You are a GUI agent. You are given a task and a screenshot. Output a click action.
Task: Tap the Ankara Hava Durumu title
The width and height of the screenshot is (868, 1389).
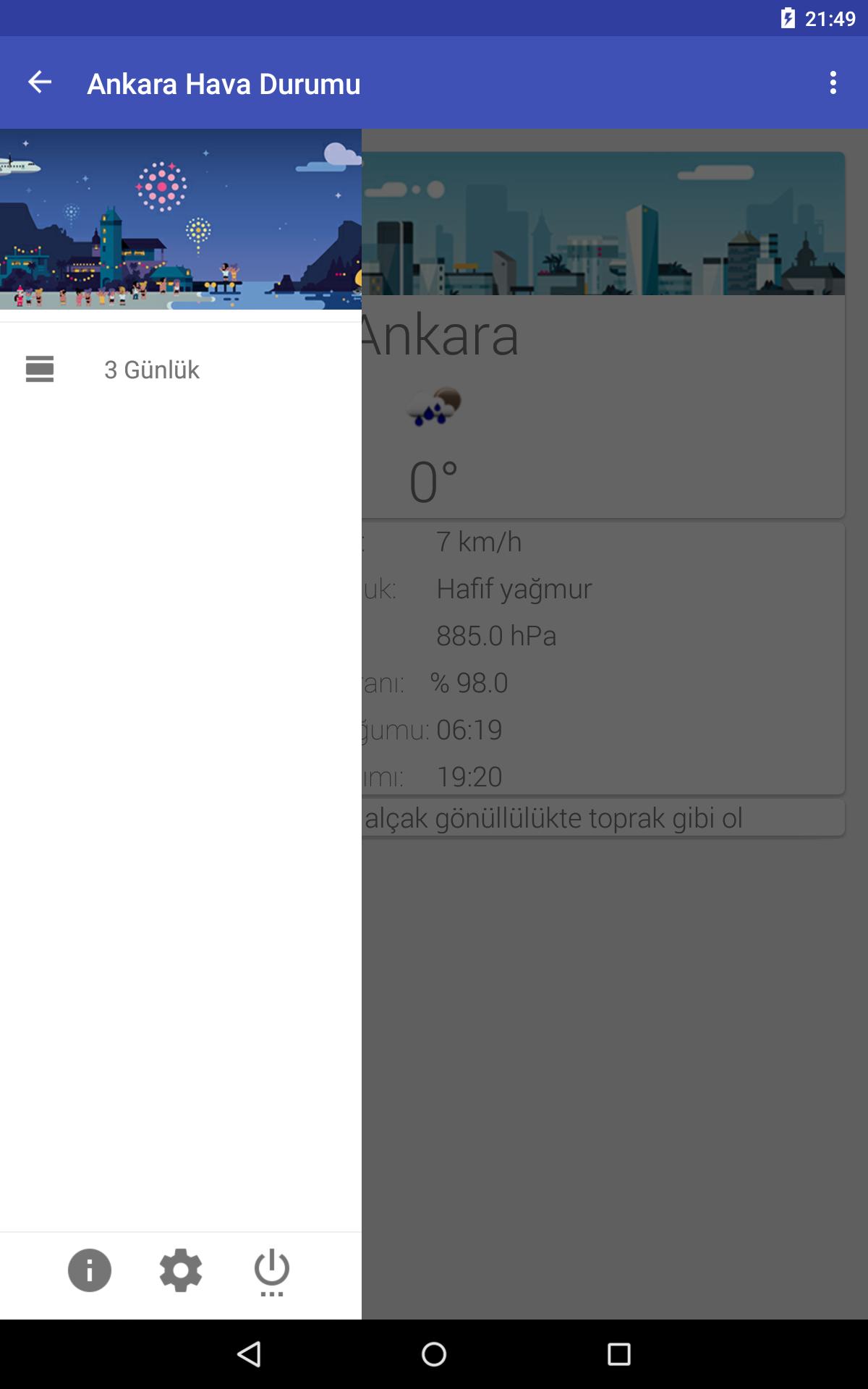tap(224, 83)
